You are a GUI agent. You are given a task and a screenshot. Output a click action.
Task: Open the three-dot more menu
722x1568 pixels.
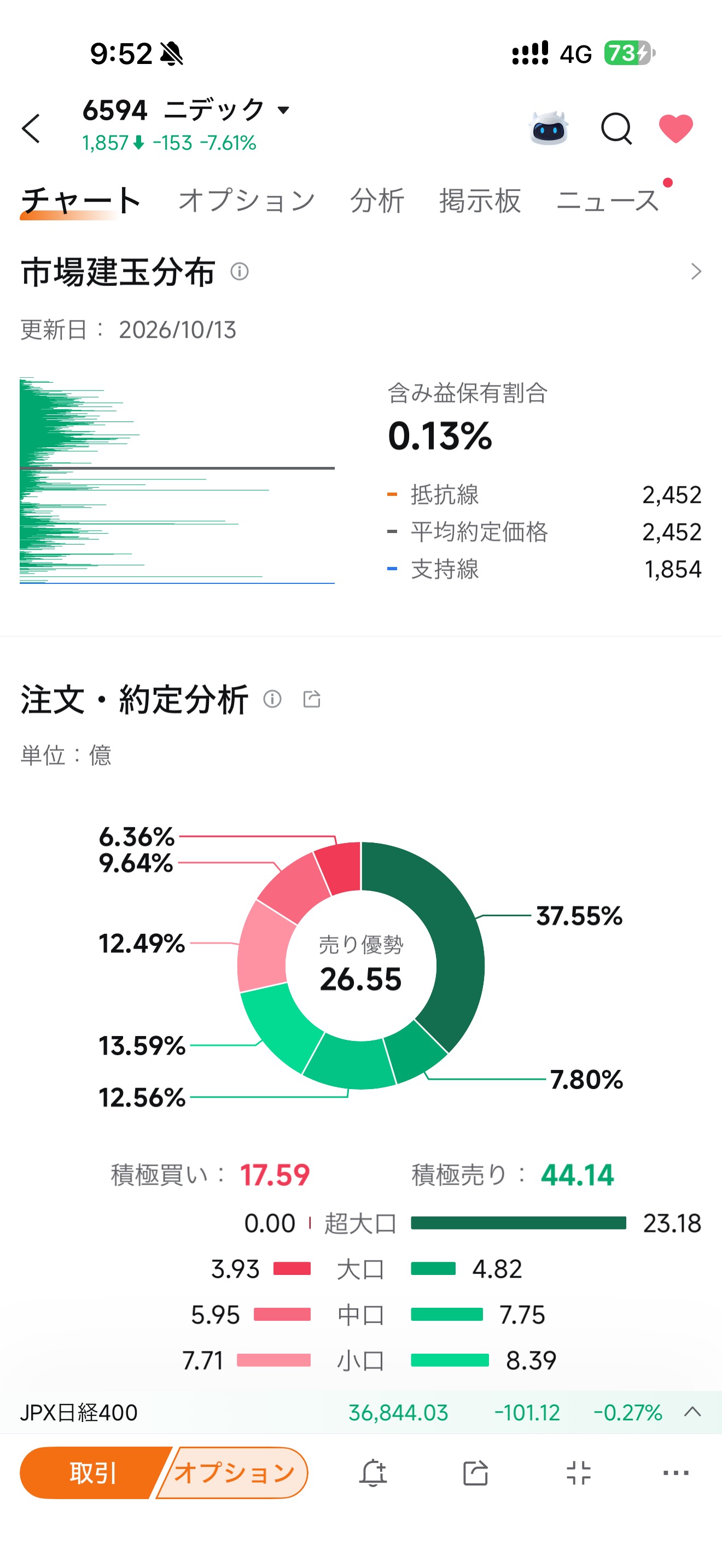tap(676, 1473)
